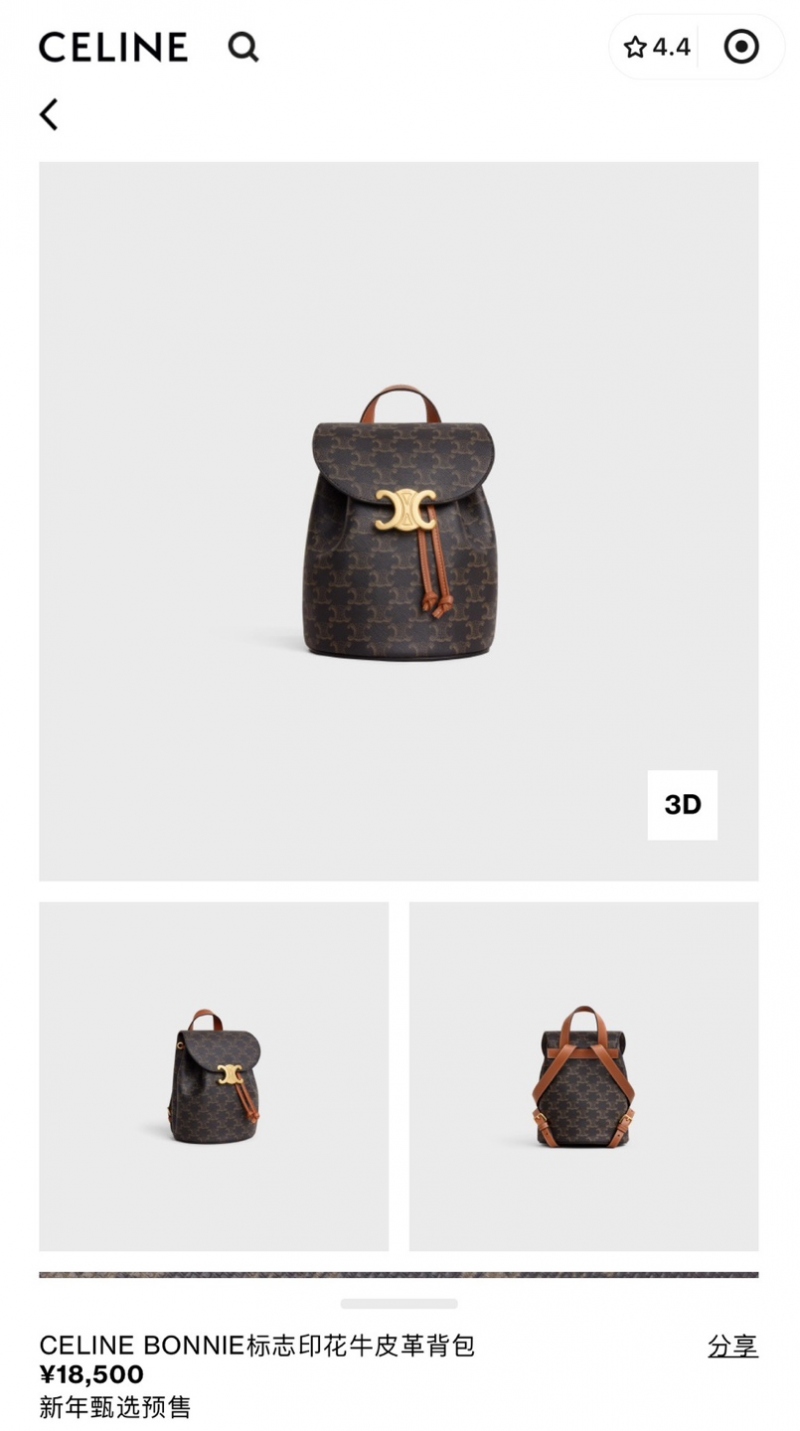Tap the 分享 share link

pos(732,1346)
